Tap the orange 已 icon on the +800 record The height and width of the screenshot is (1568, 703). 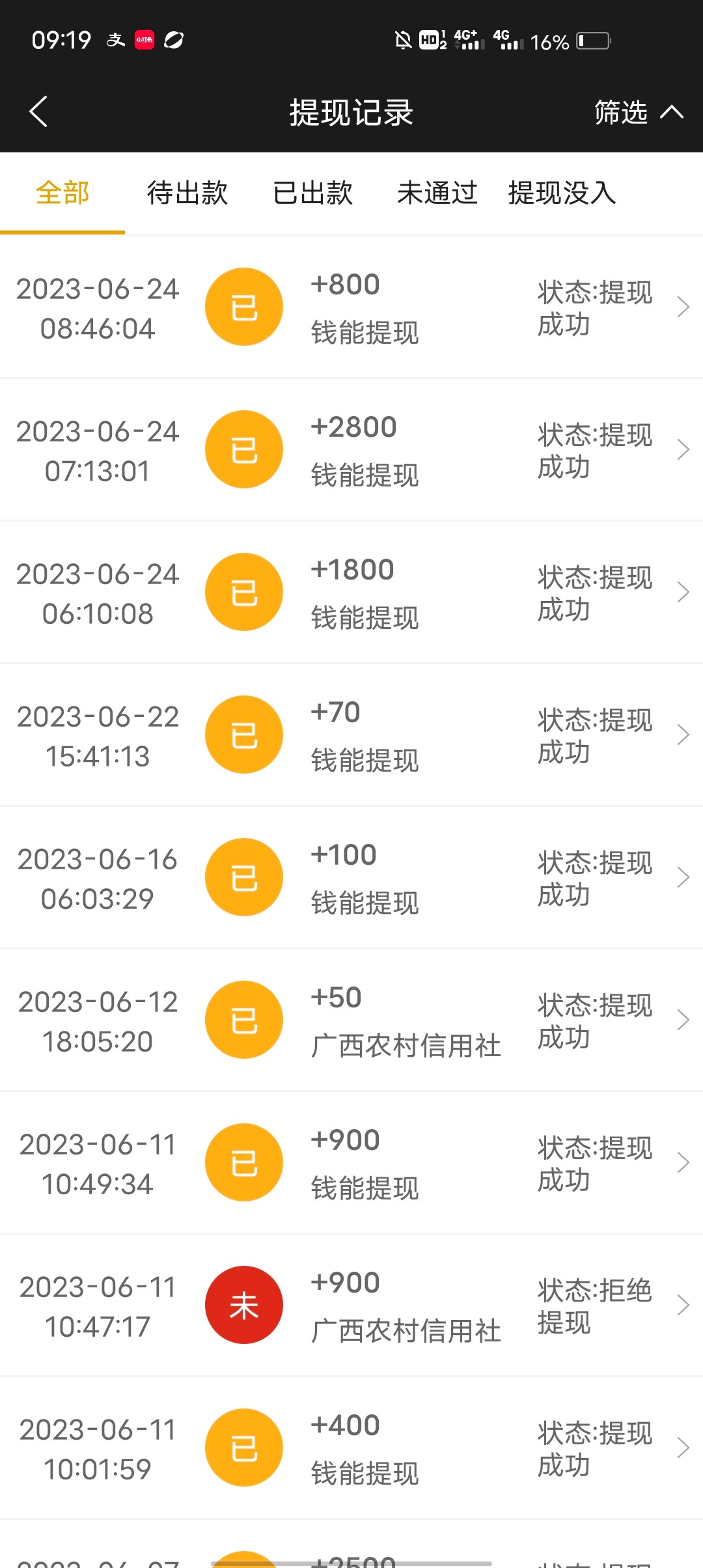(x=244, y=306)
